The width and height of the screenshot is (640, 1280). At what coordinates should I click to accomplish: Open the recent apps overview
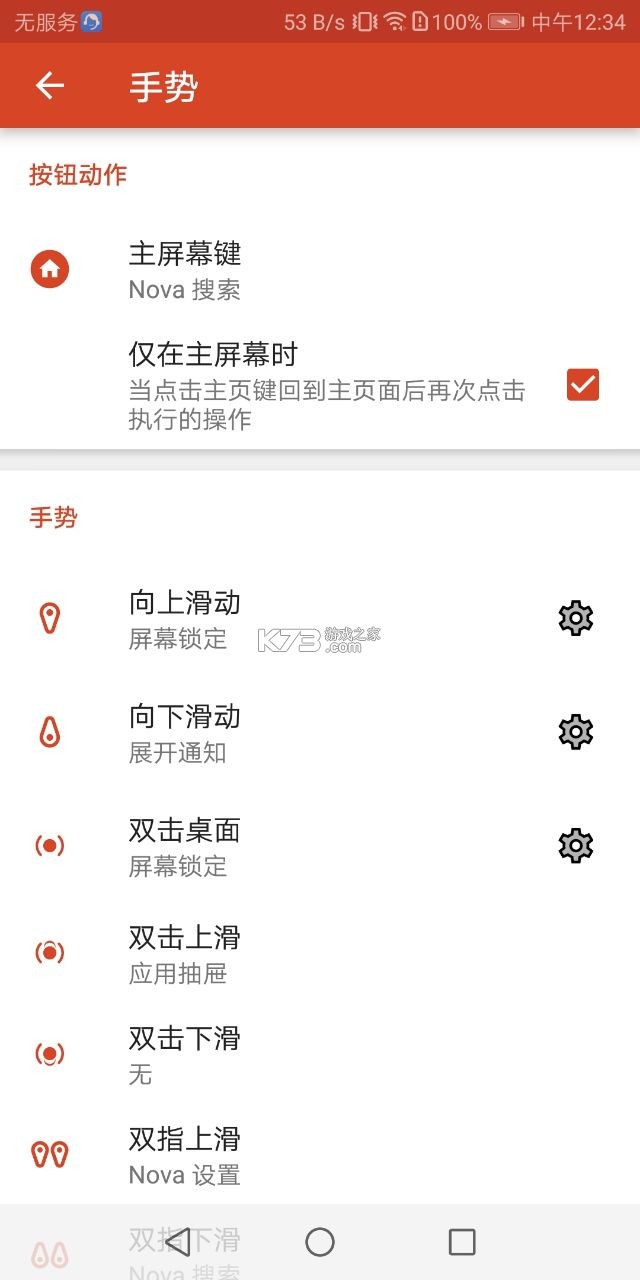[x=462, y=1242]
